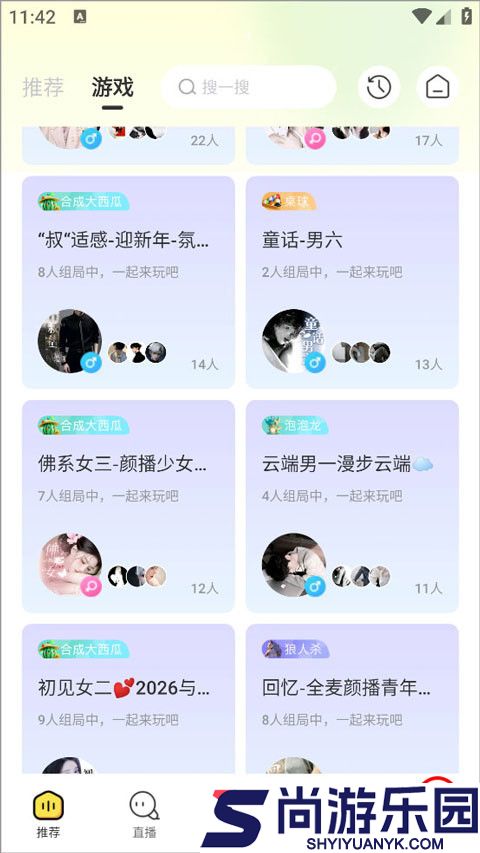Screen dimensions: 480x853
Task: Open the history clock icon
Action: (x=379, y=87)
